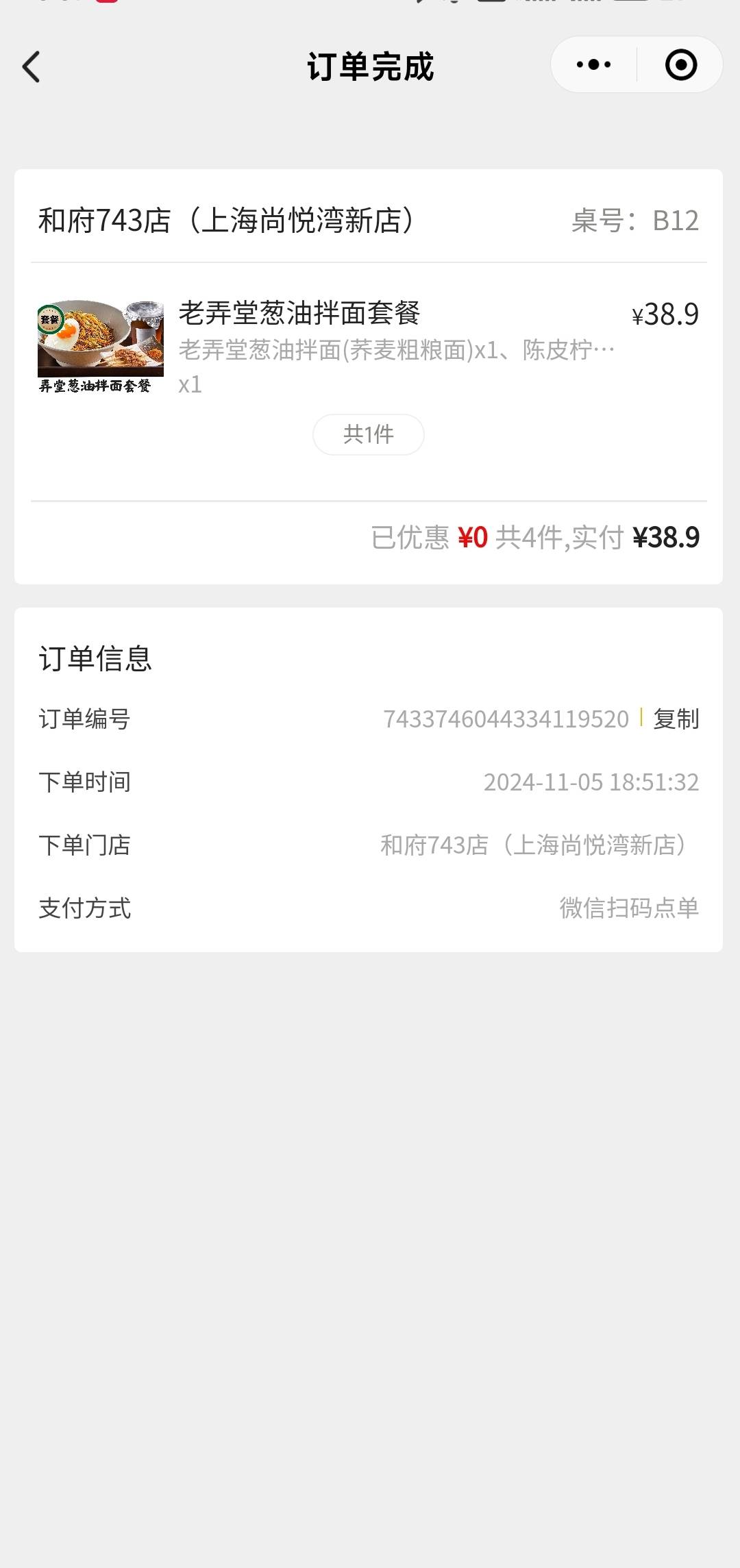
Task: Close the mini program with the circle icon
Action: point(681,65)
